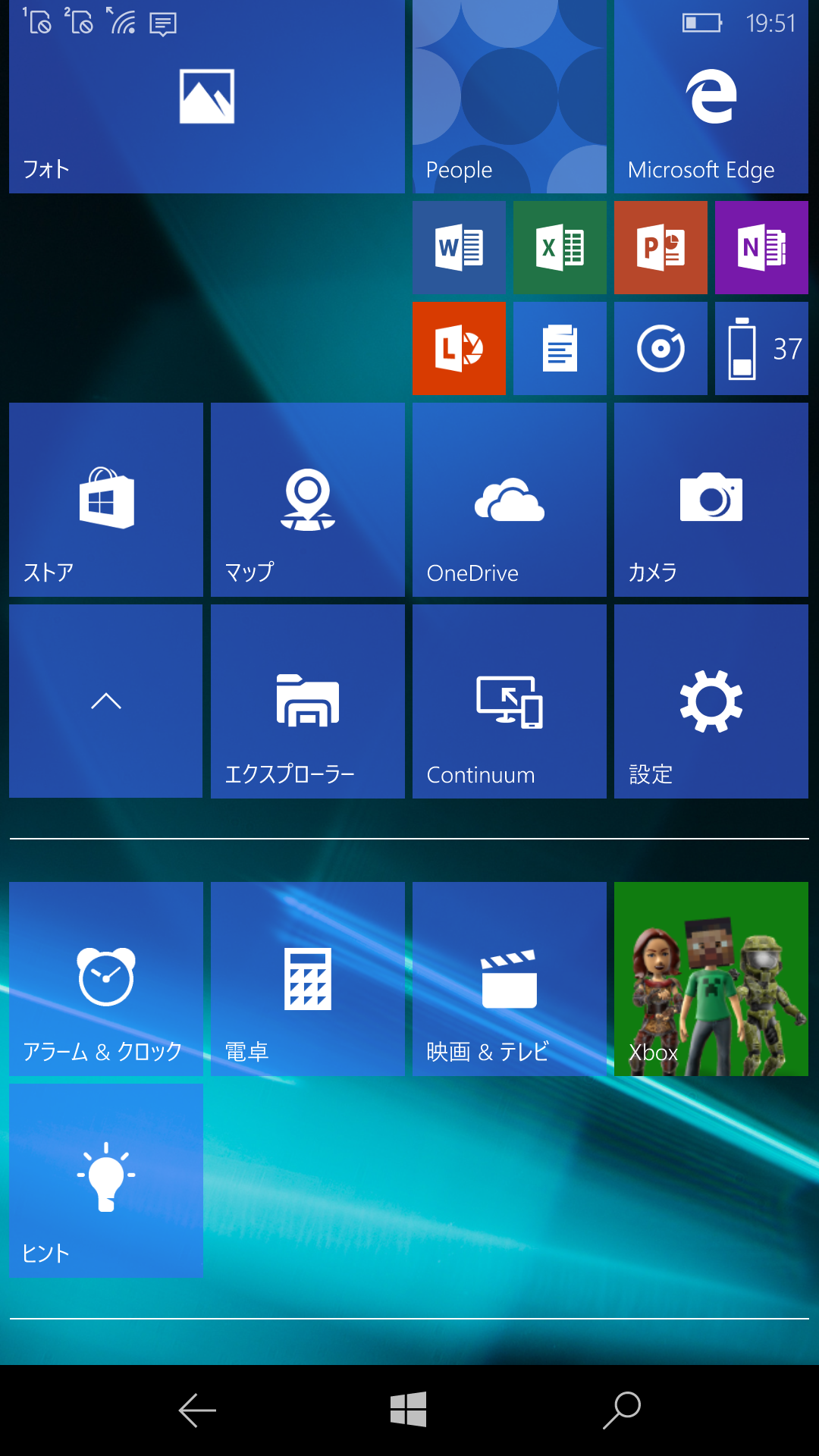
Task: Launch the マップ maps app
Action: pos(308,500)
